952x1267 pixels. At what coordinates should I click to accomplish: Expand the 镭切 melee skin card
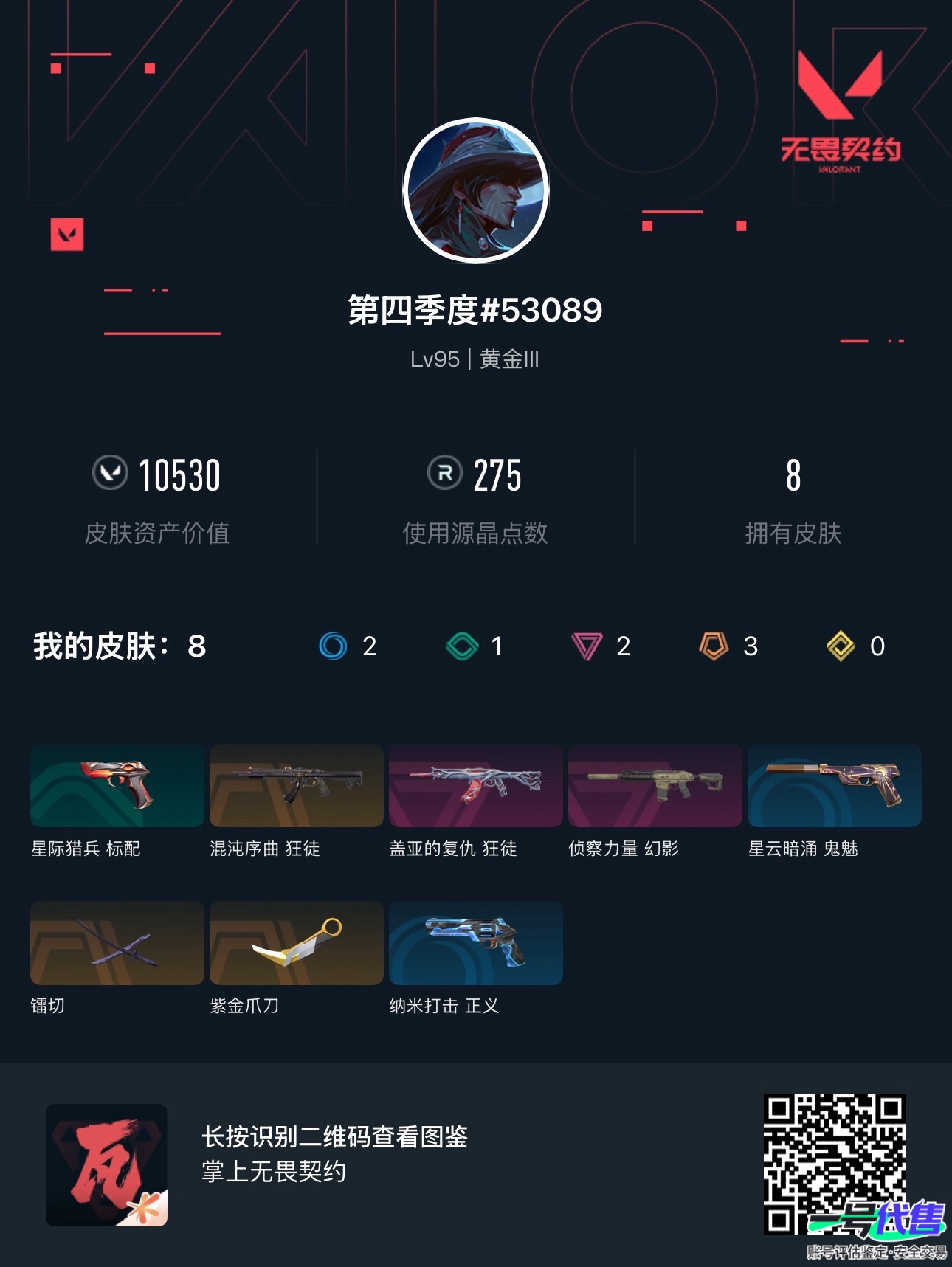116,943
